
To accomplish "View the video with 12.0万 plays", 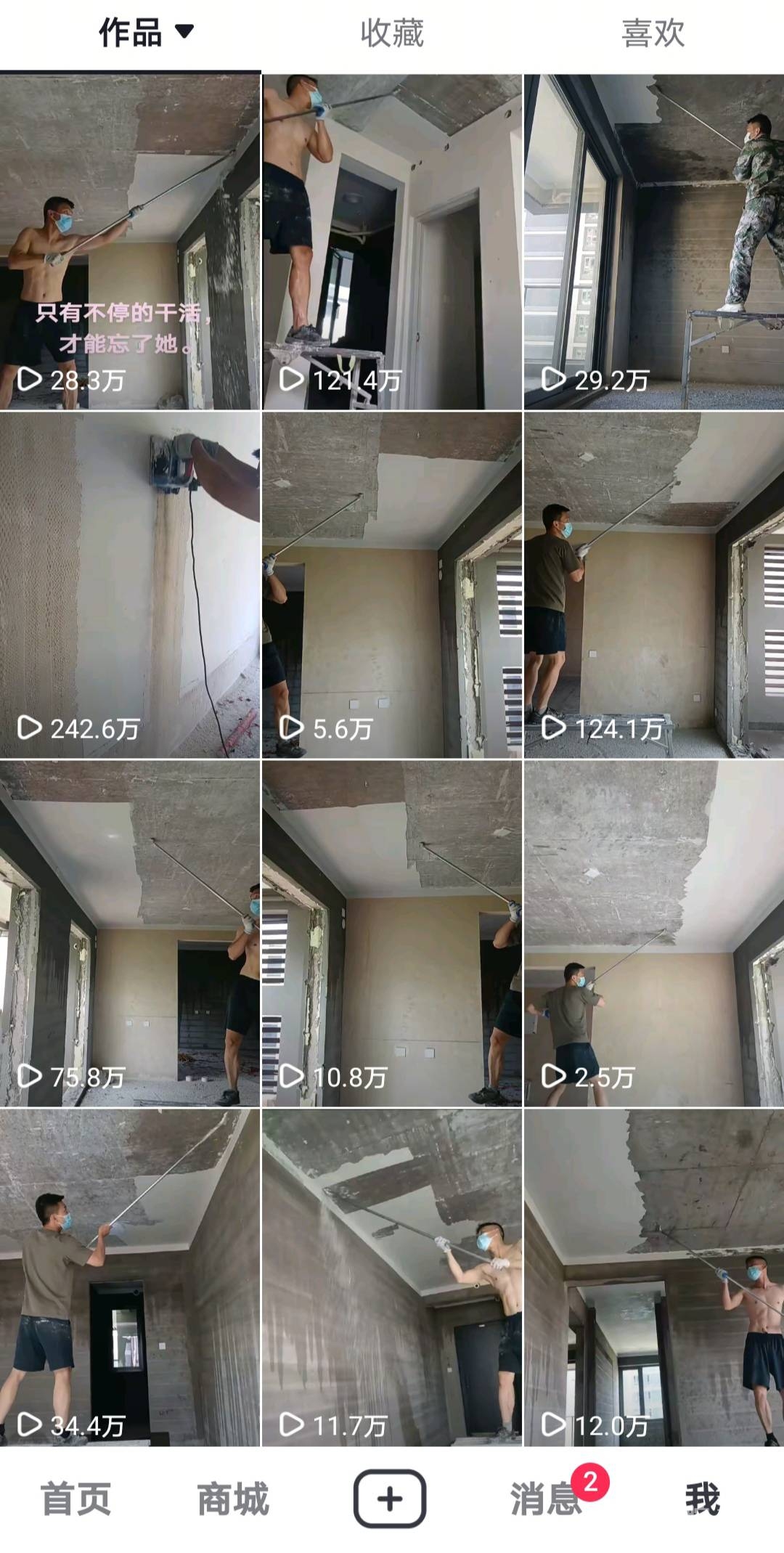I will click(x=653, y=1279).
